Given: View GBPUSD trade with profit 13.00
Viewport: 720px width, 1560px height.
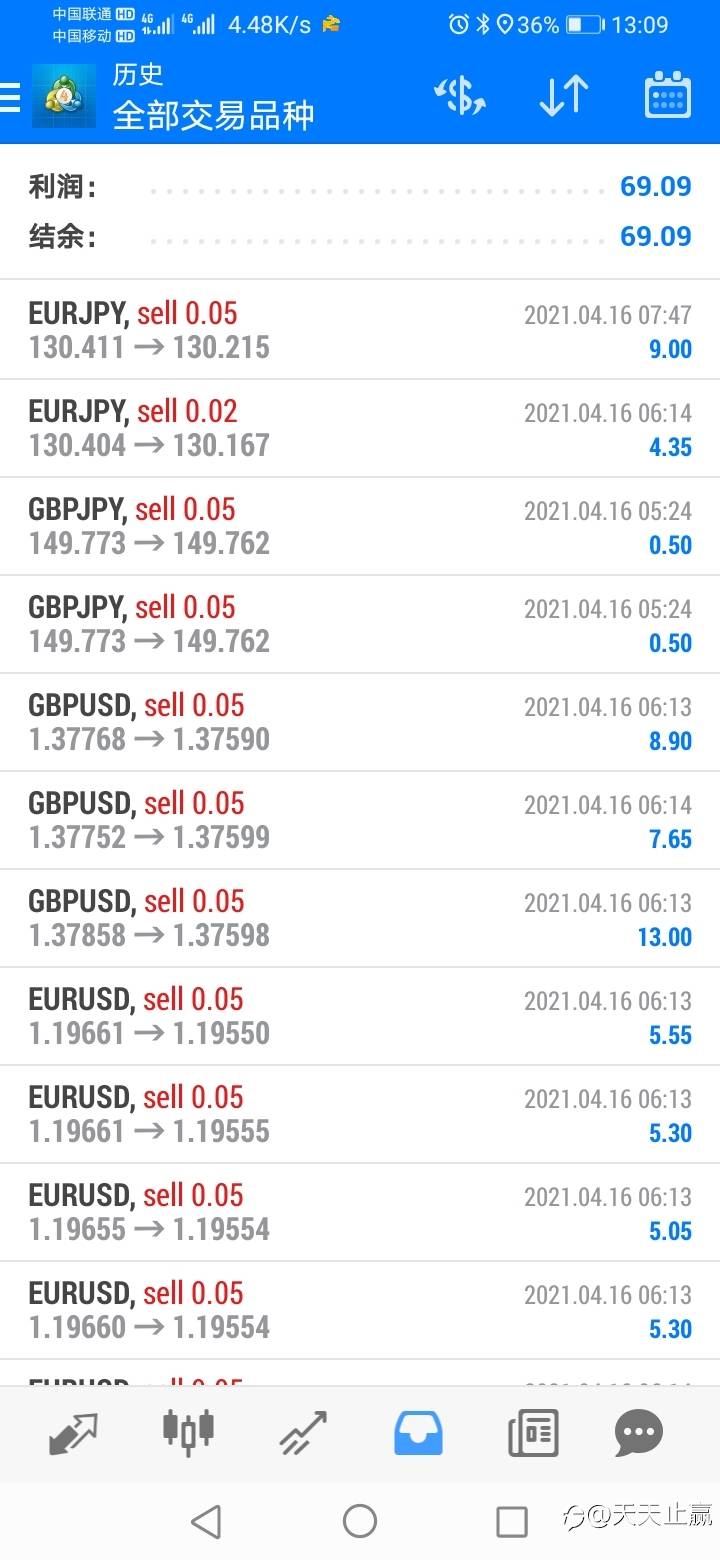Looking at the screenshot, I should pos(360,919).
